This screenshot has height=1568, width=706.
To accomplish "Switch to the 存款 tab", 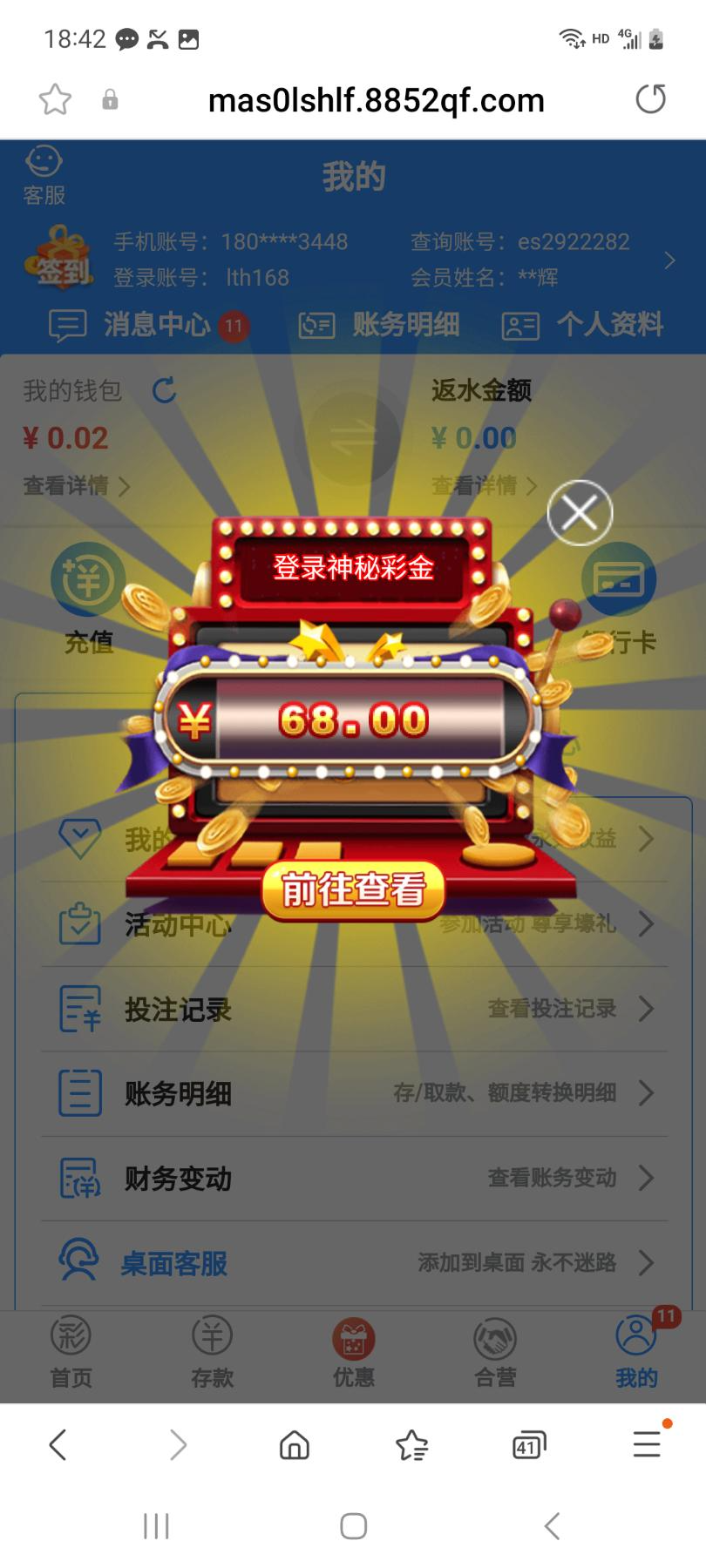I will pyautogui.click(x=212, y=1353).
